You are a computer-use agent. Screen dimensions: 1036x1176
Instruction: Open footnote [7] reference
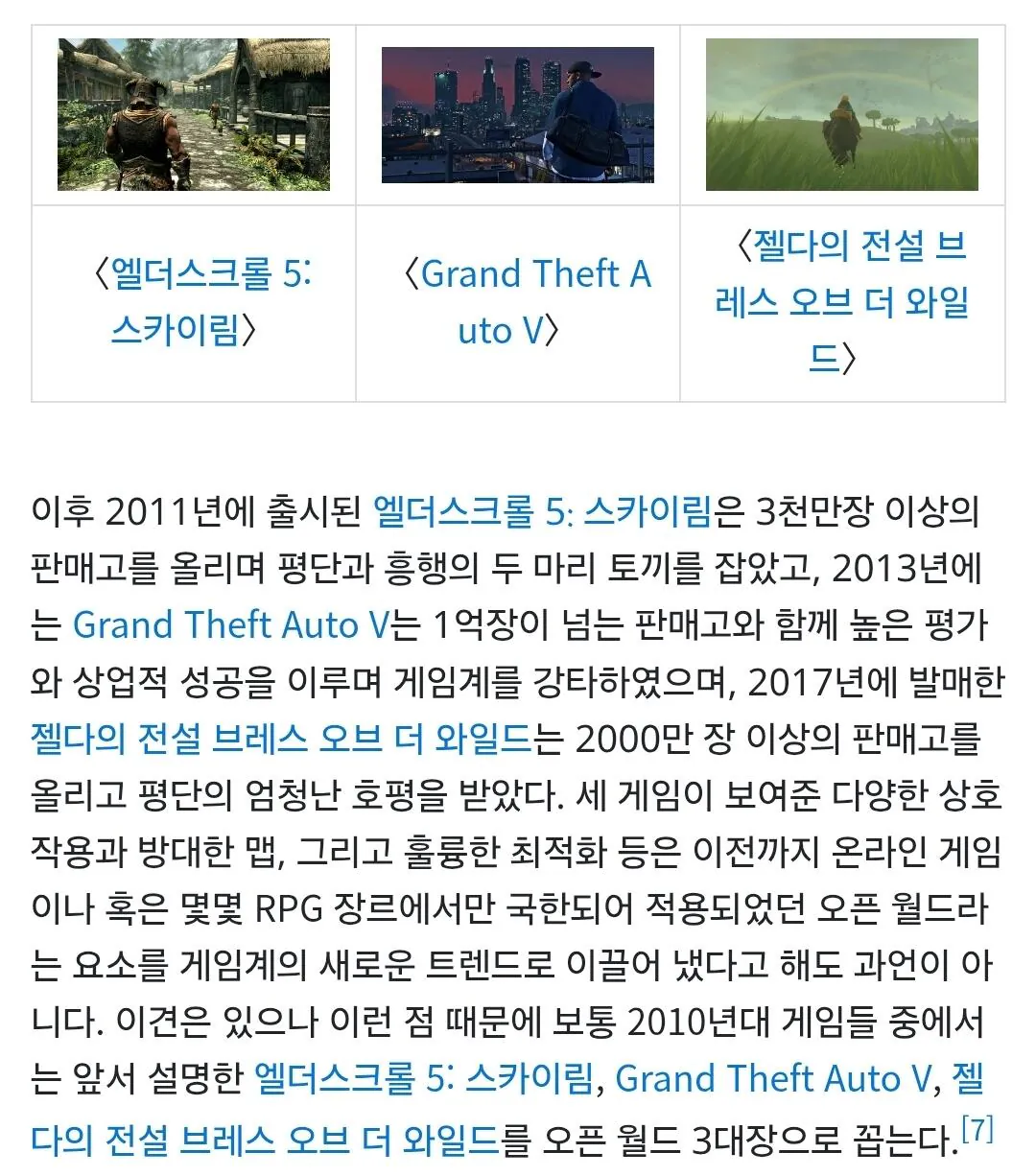(x=977, y=1129)
